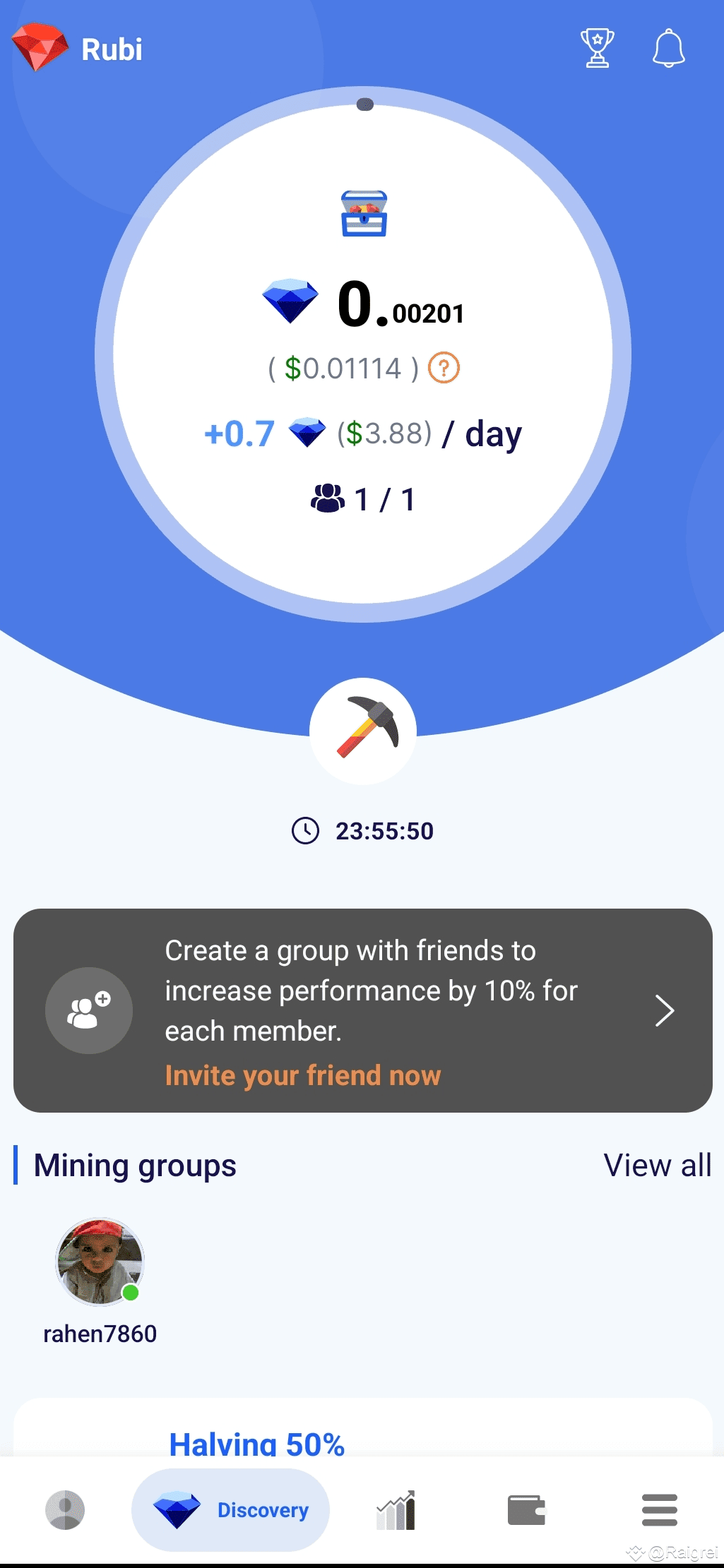Open the notifications bell

[x=668, y=48]
